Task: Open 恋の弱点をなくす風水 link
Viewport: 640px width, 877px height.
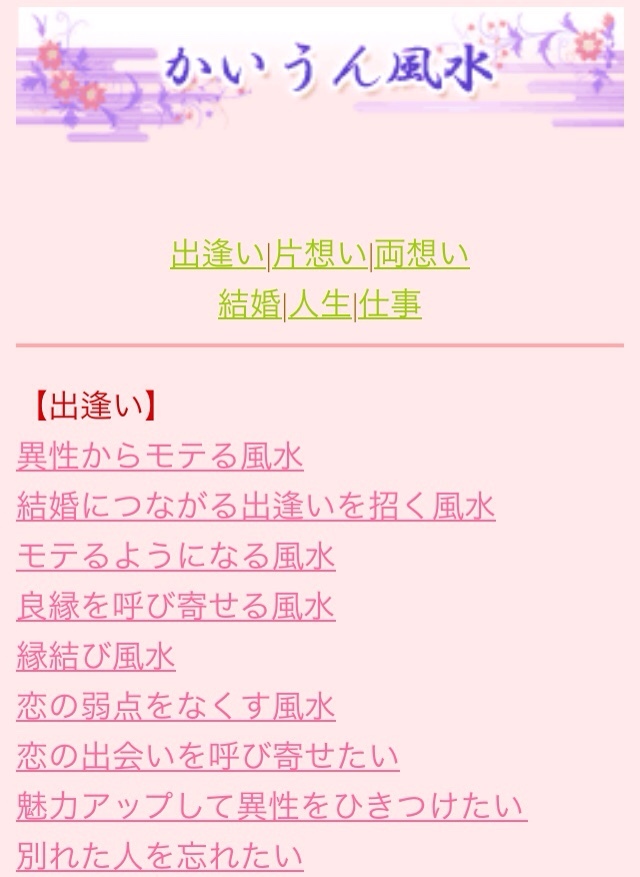Action: 176,707
